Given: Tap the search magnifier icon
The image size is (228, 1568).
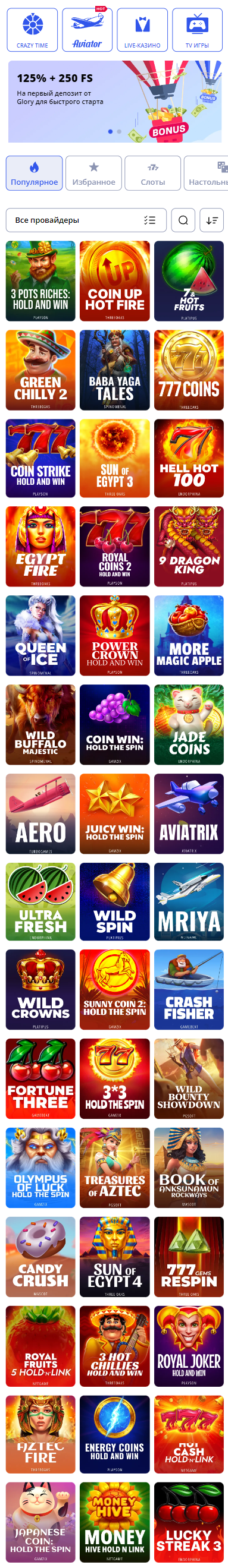Looking at the screenshot, I should tap(183, 220).
